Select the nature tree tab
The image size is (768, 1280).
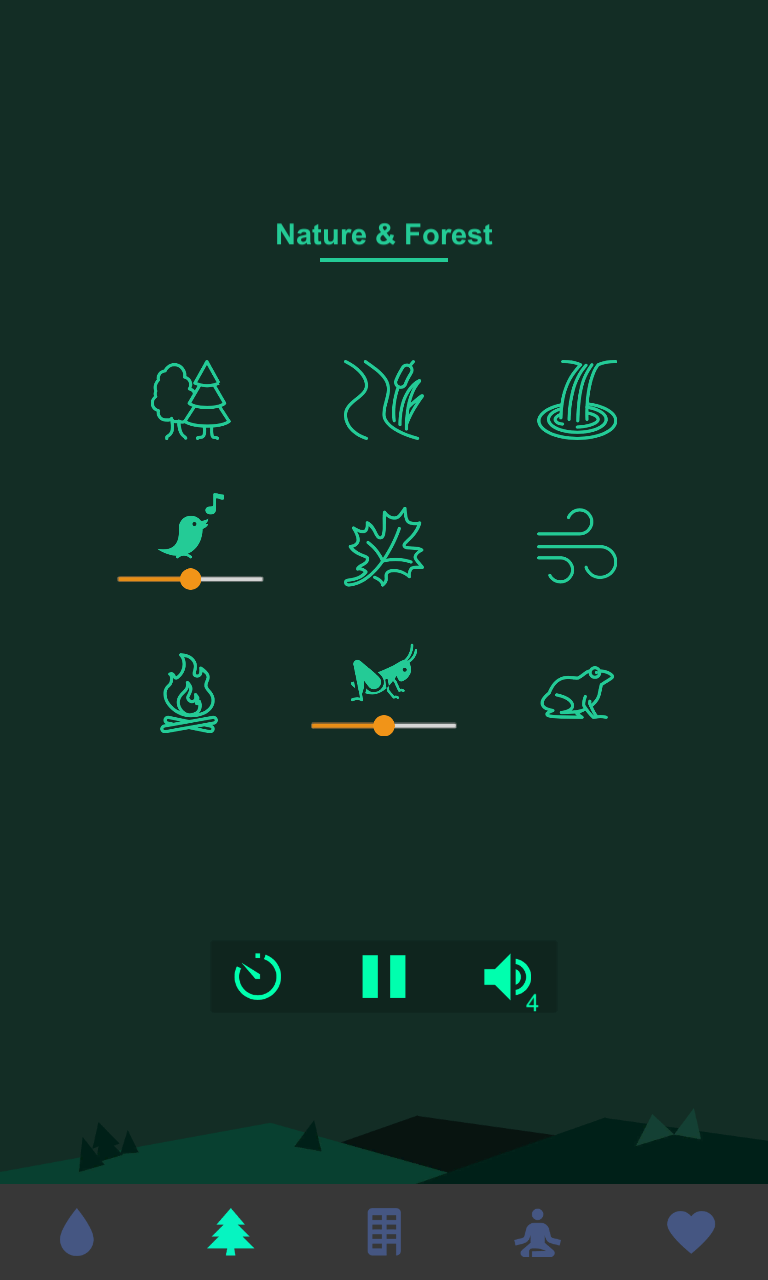pyautogui.click(x=231, y=1232)
